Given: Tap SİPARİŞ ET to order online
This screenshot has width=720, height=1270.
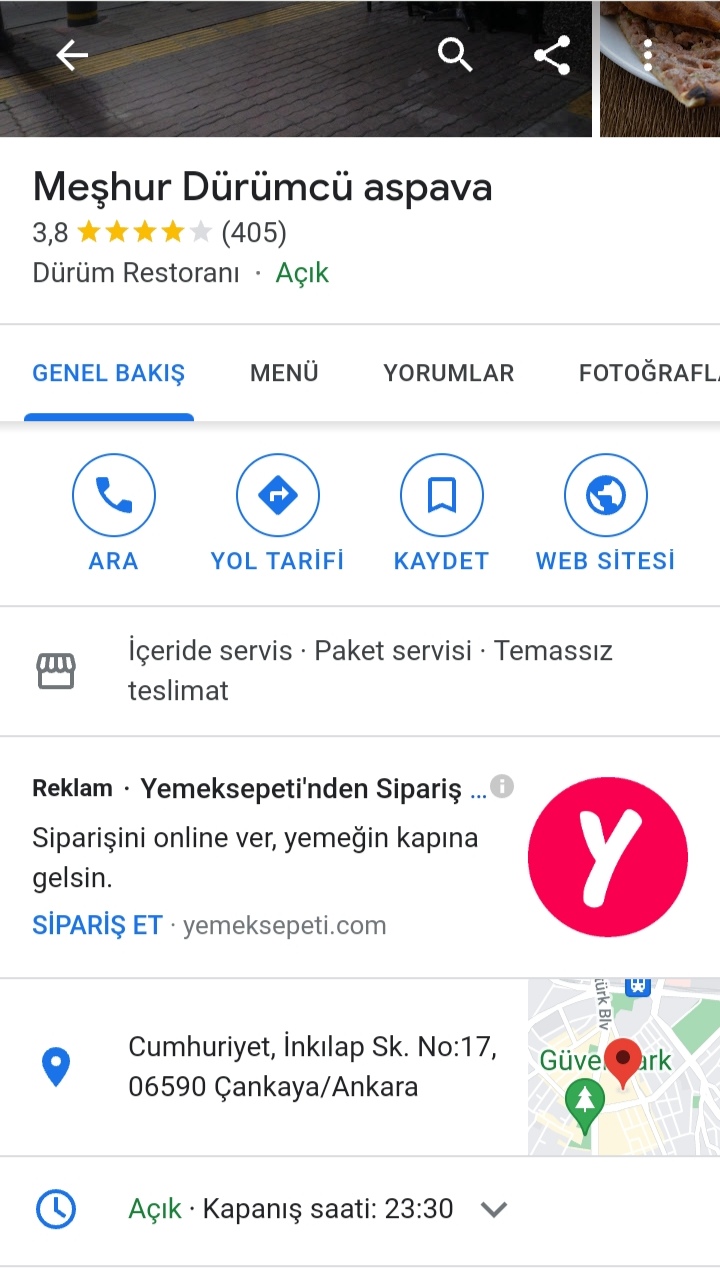Looking at the screenshot, I should (97, 925).
